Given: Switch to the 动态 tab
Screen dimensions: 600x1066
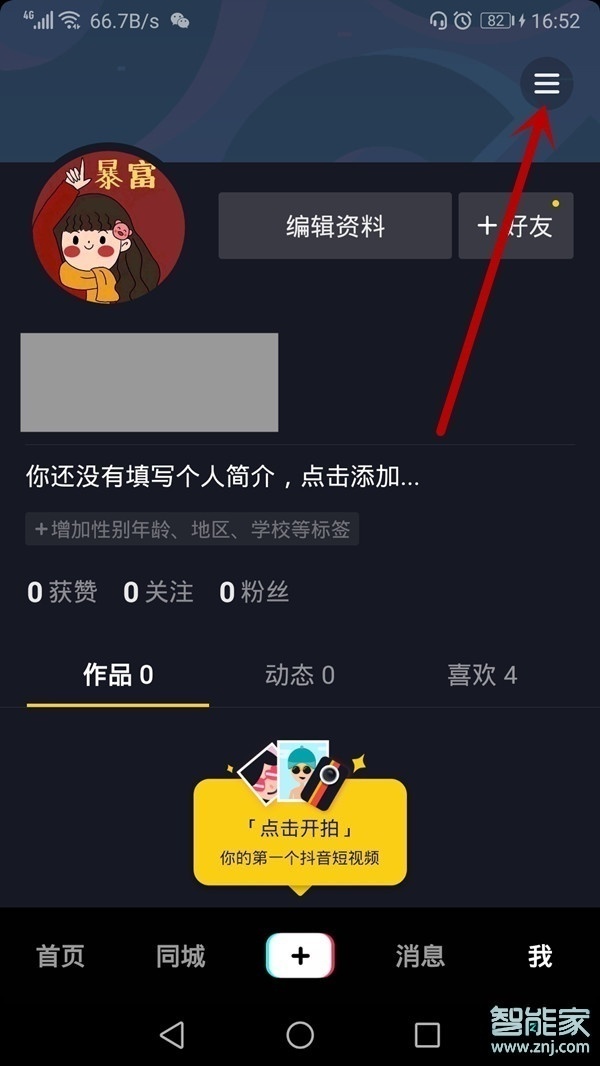Looking at the screenshot, I should point(299,675).
